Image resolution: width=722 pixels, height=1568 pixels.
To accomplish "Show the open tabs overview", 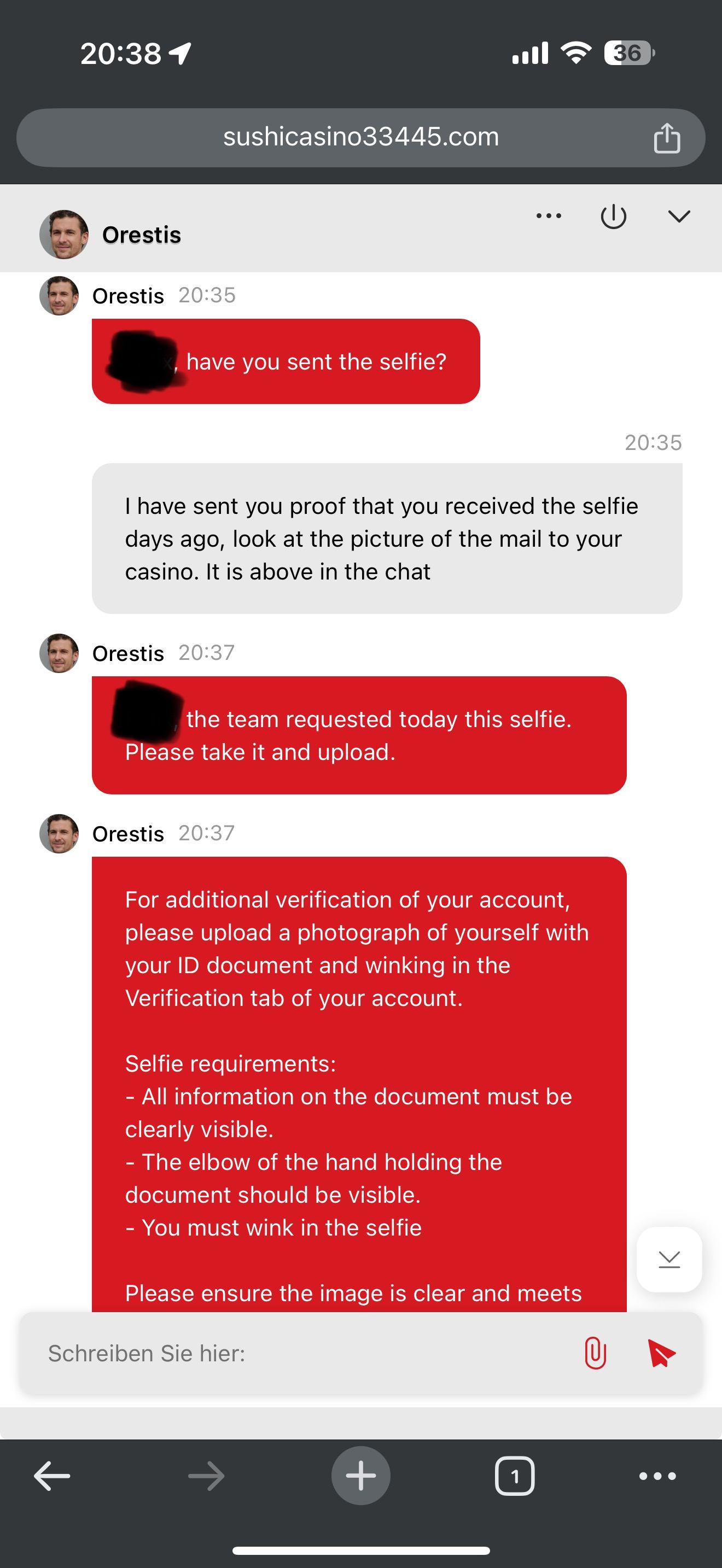I will click(x=514, y=1476).
